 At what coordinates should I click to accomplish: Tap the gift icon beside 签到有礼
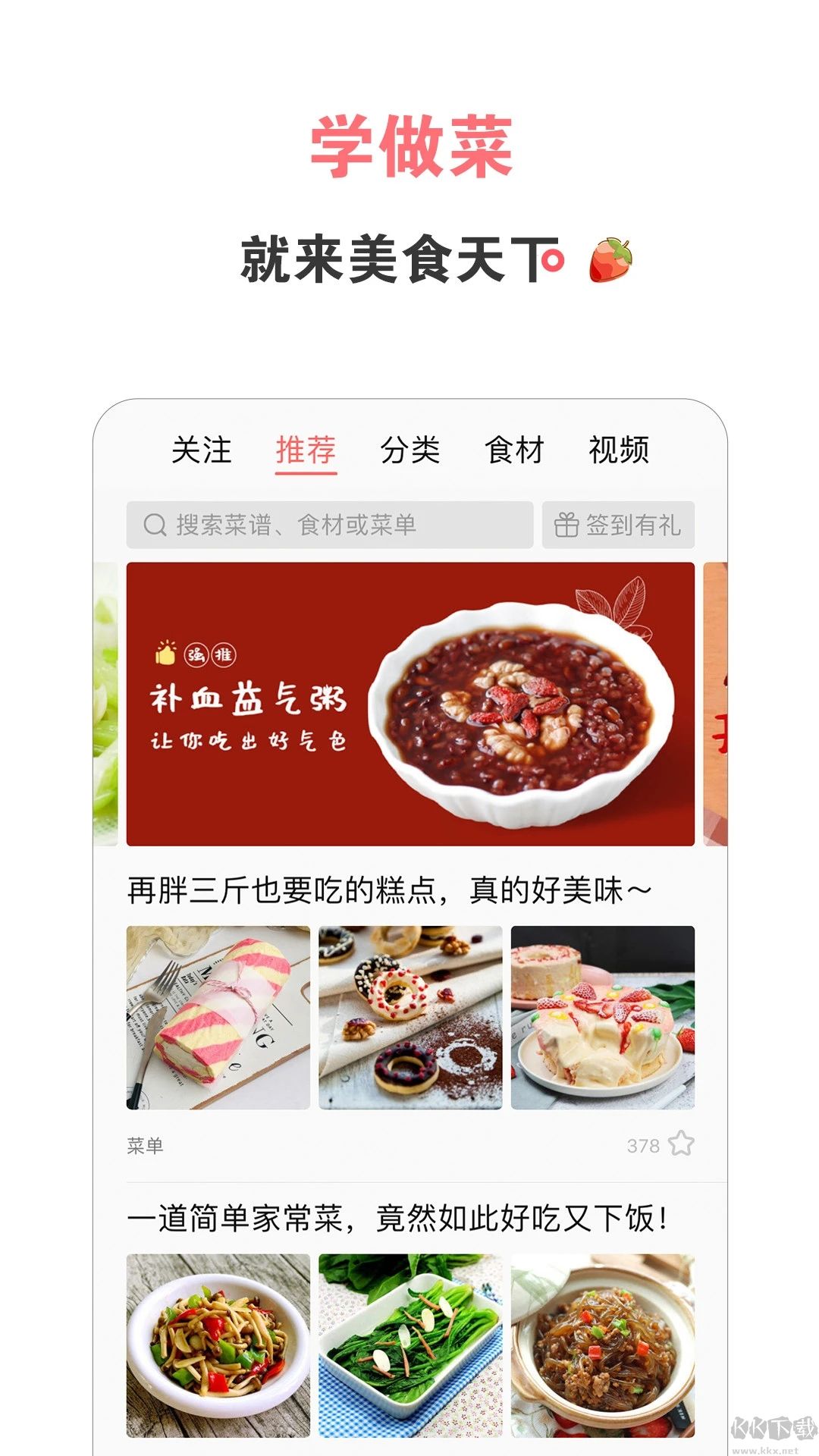click(568, 525)
